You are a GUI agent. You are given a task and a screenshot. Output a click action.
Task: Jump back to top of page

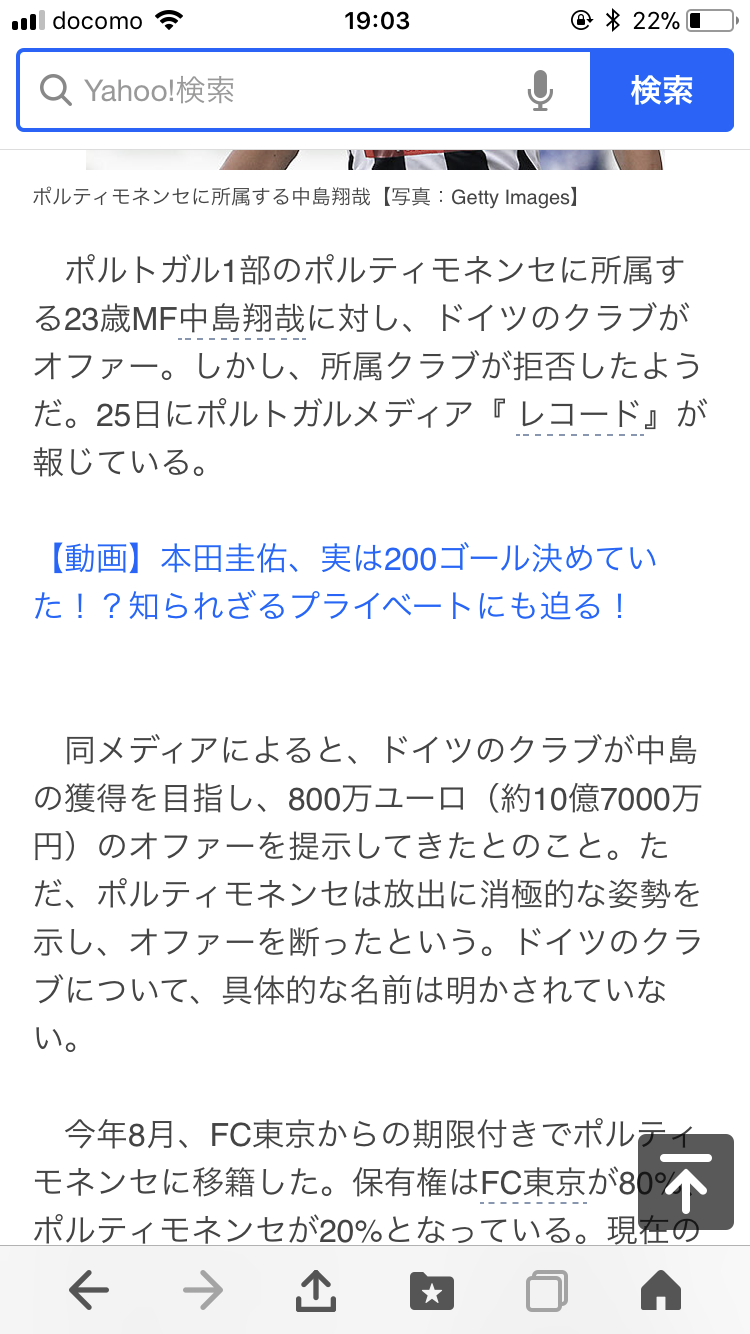[686, 1182]
